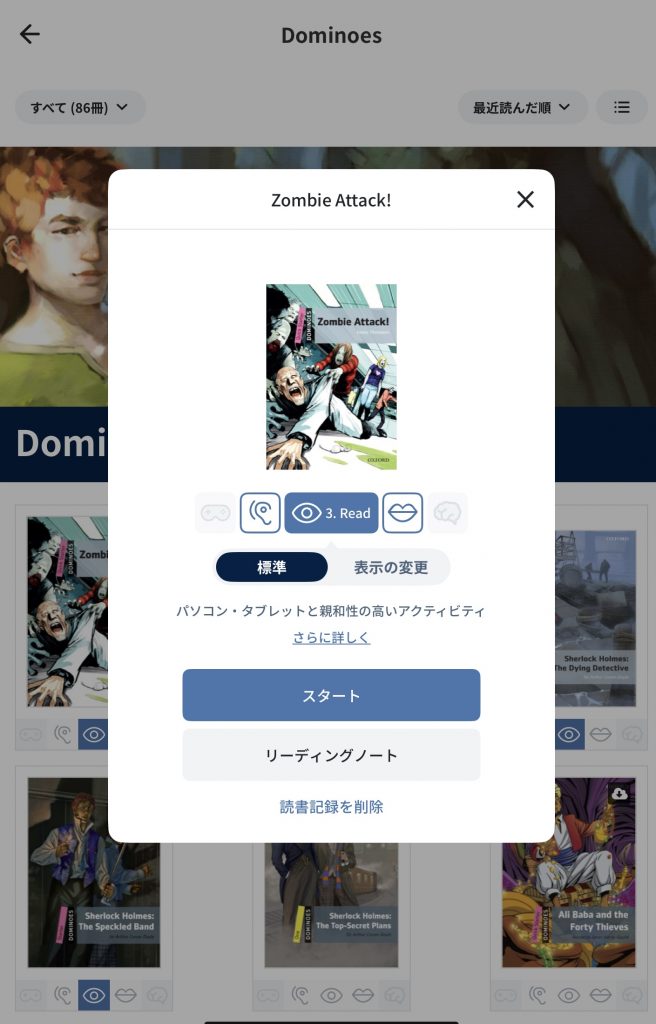Open Ali Baba and the Forty Thieves book

coord(568,870)
